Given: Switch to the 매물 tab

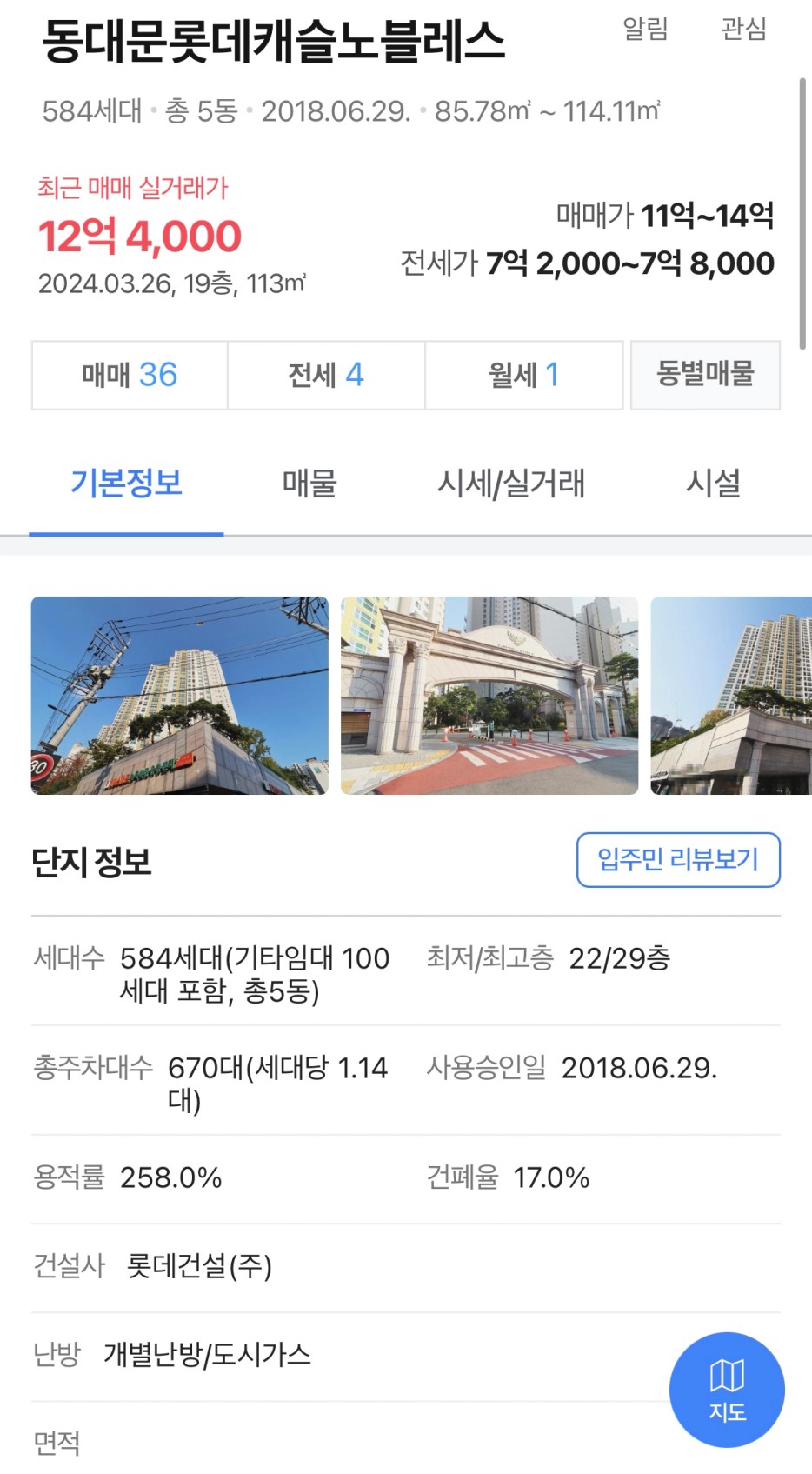Looking at the screenshot, I should point(309,483).
